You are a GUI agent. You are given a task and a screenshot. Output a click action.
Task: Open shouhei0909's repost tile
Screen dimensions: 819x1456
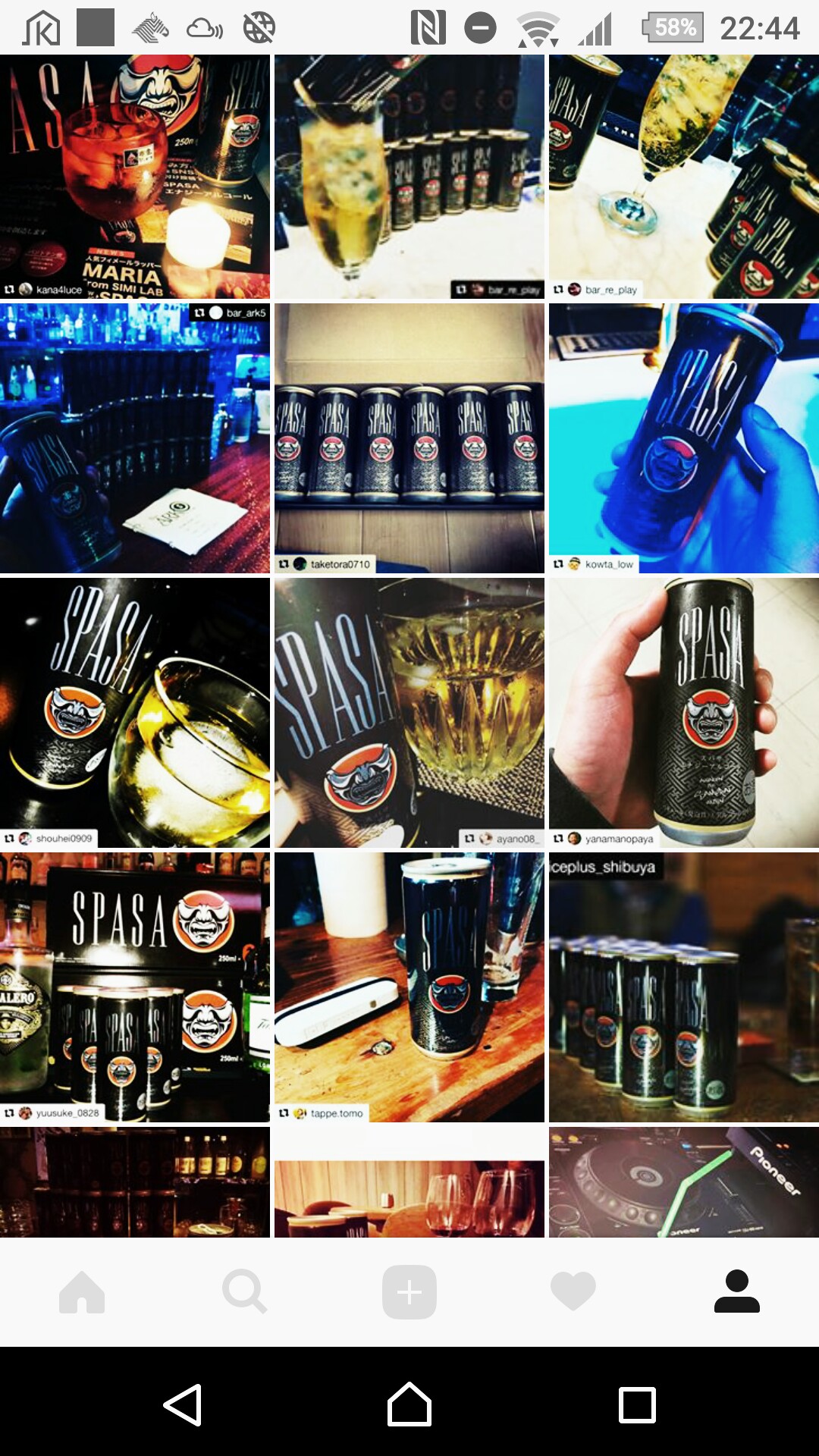135,713
